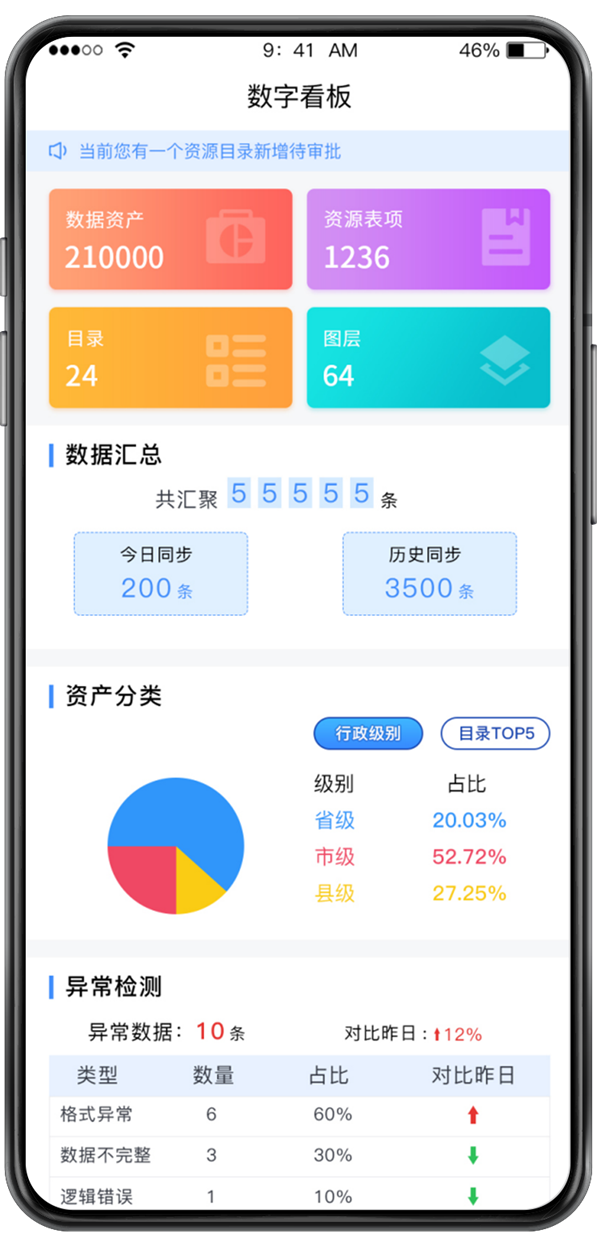Open the 目录 card showing 24
The height and width of the screenshot is (1245, 600).
170,357
